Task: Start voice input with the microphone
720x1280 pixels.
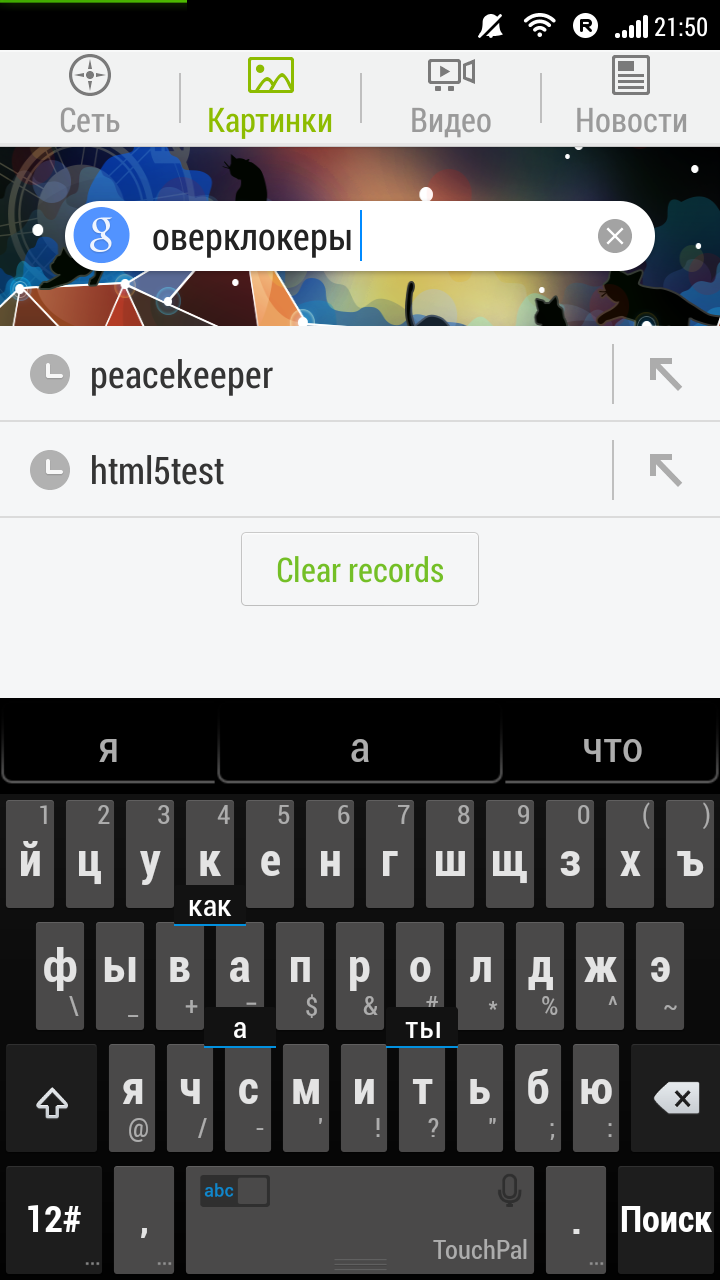Action: point(509,1190)
